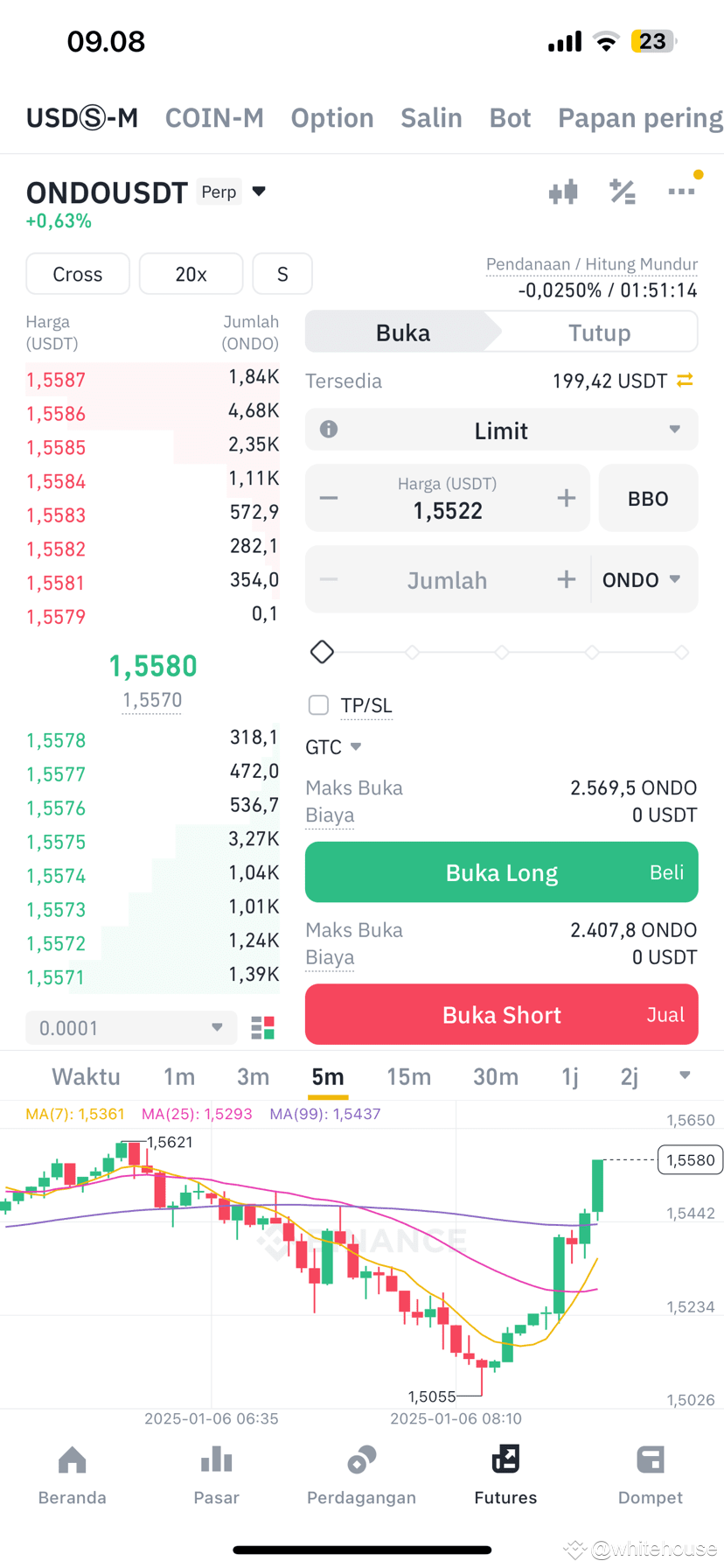Open the Dompet wallet icon
The height and width of the screenshot is (1568, 724).
coord(650,1459)
